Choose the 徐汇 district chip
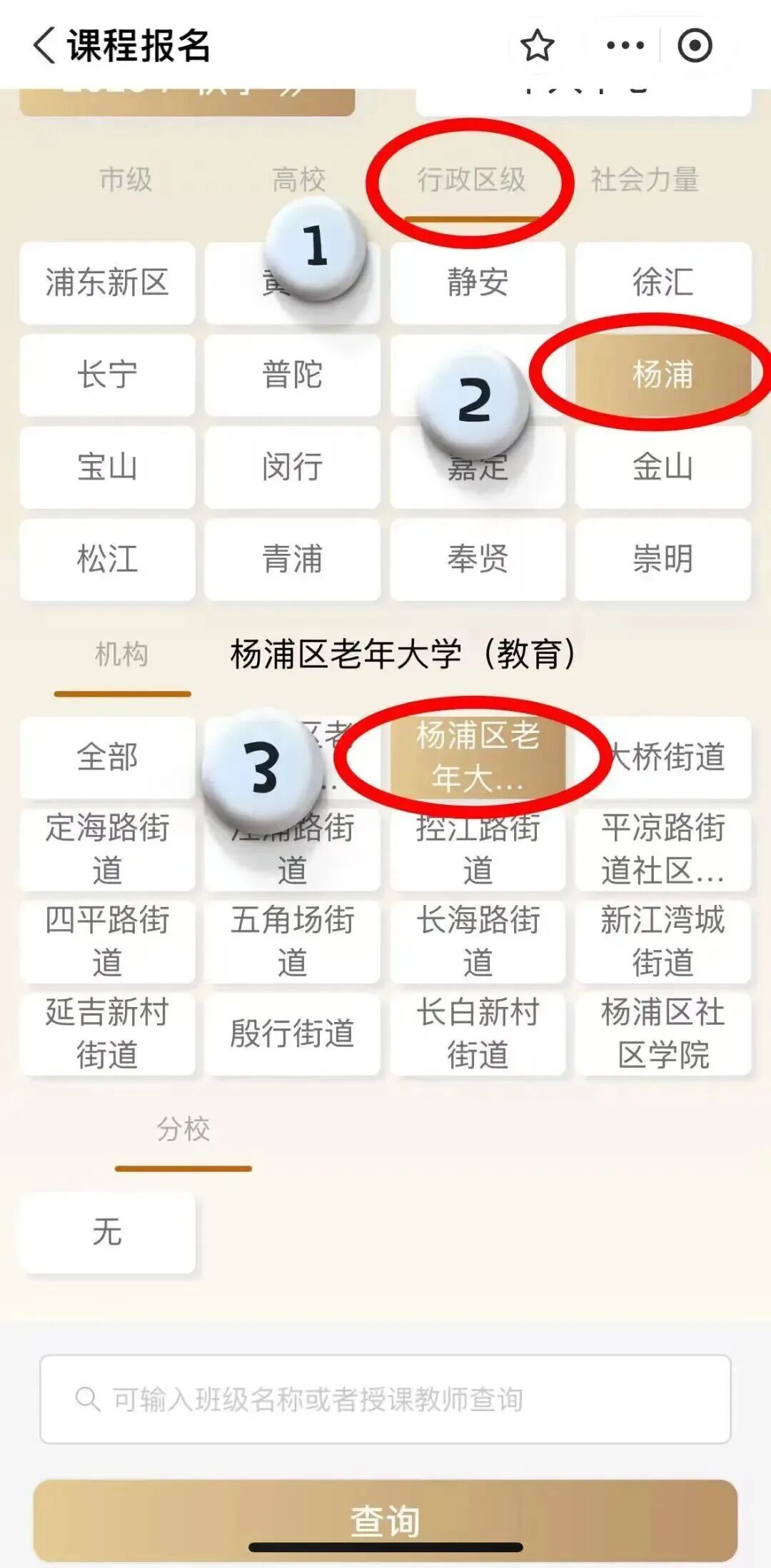 tap(663, 283)
